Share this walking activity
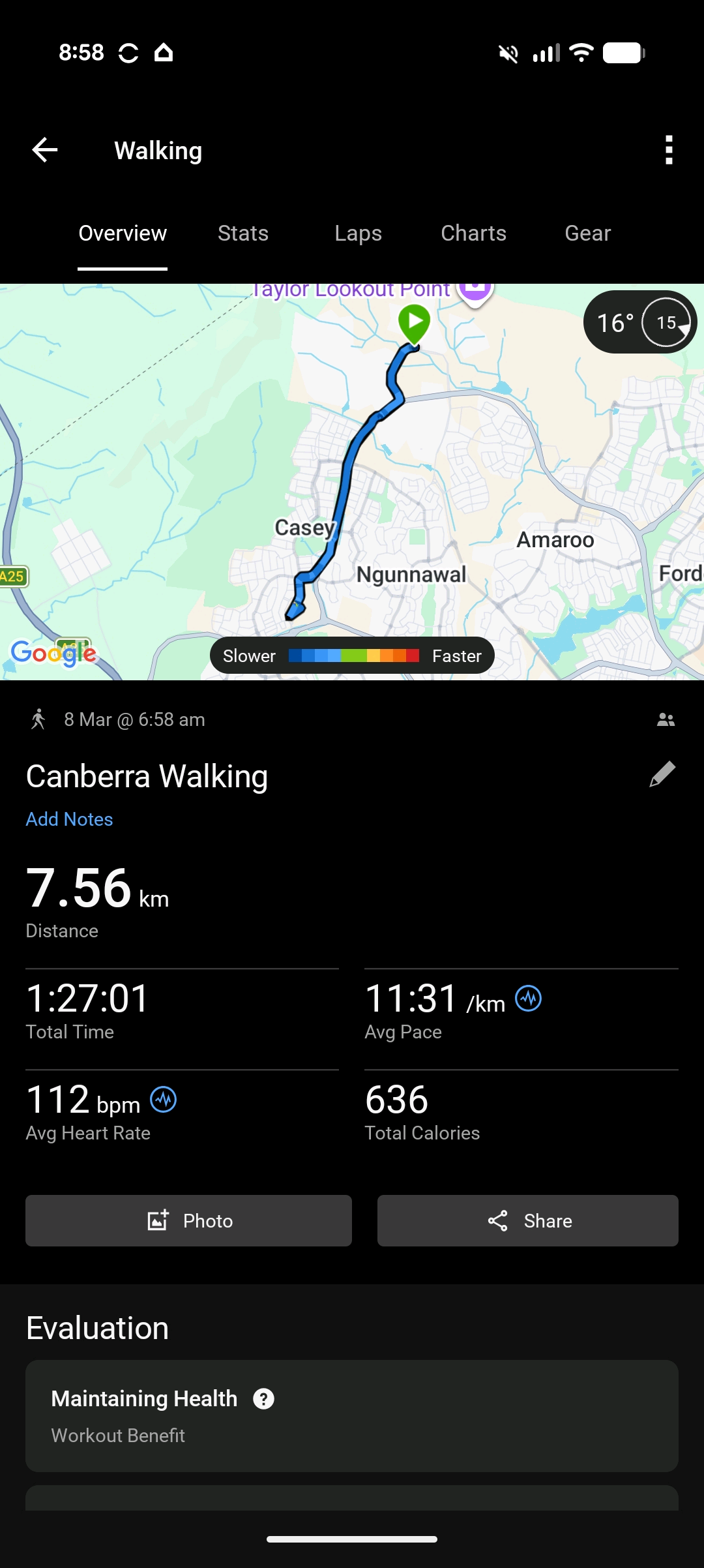The width and height of the screenshot is (704, 1568). [x=527, y=1220]
